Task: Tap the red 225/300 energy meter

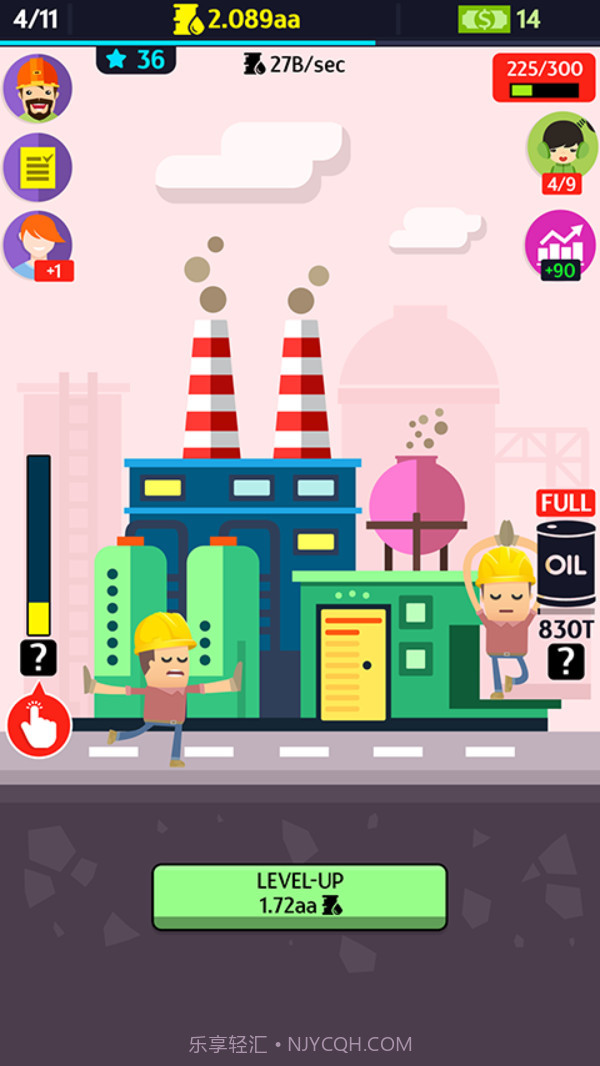Action: (x=544, y=78)
